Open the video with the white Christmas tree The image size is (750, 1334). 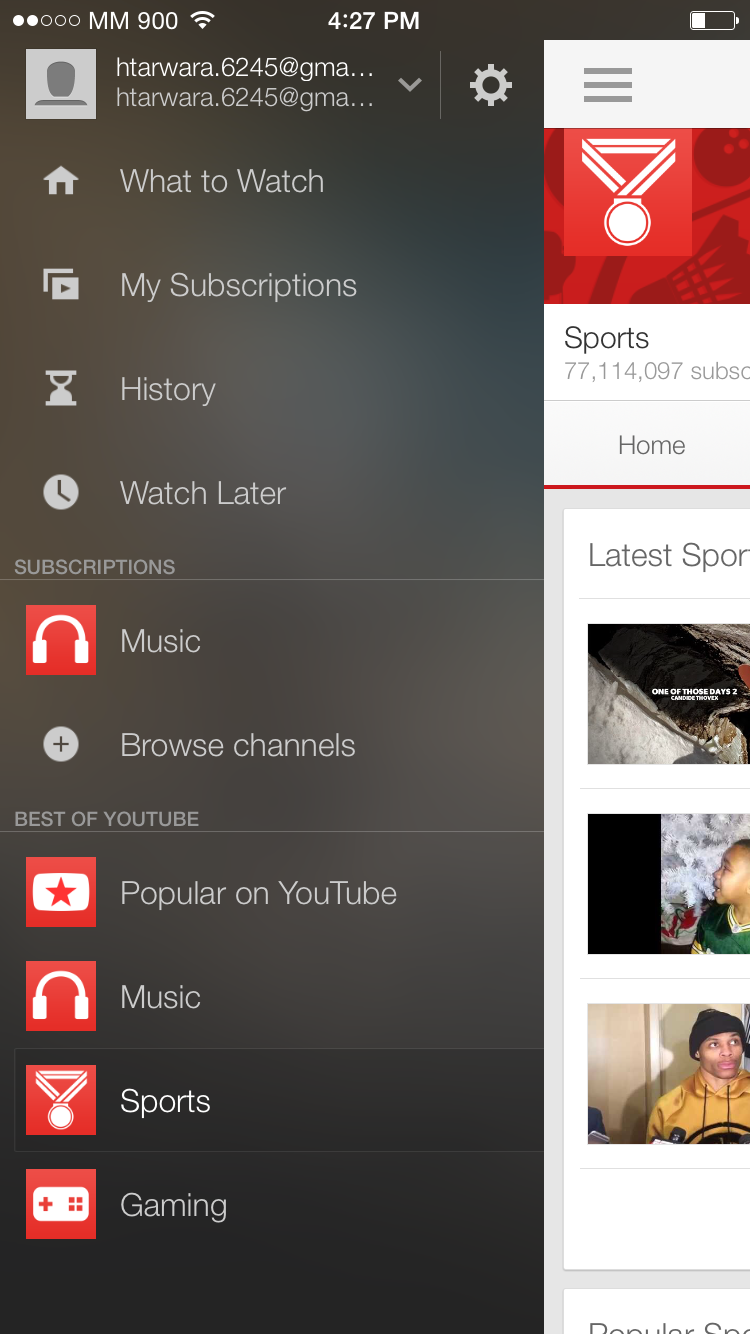(668, 884)
